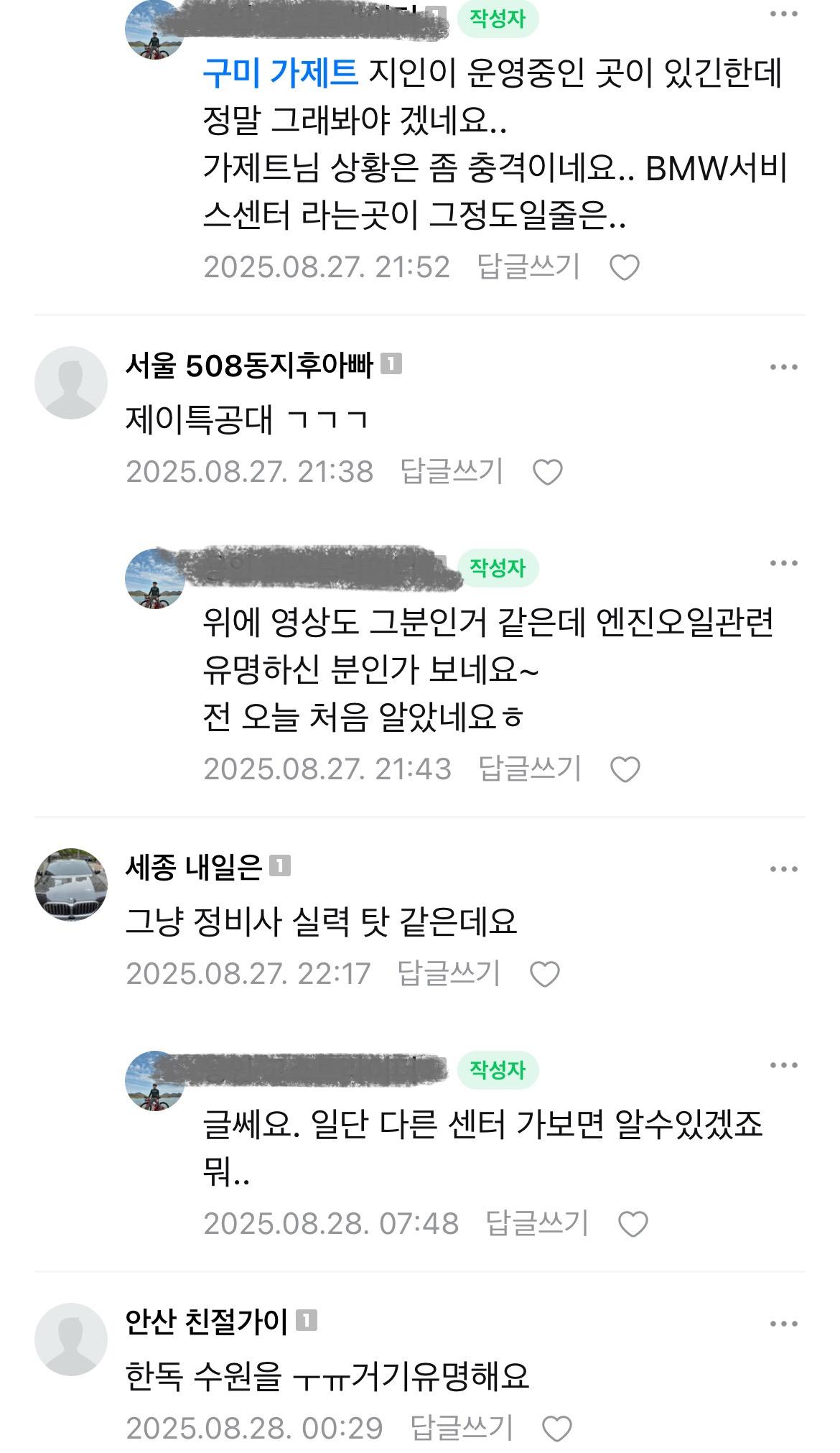Tap 답글쓰기 under 세종 내일은's comment
The image size is (840, 1453).
(448, 973)
